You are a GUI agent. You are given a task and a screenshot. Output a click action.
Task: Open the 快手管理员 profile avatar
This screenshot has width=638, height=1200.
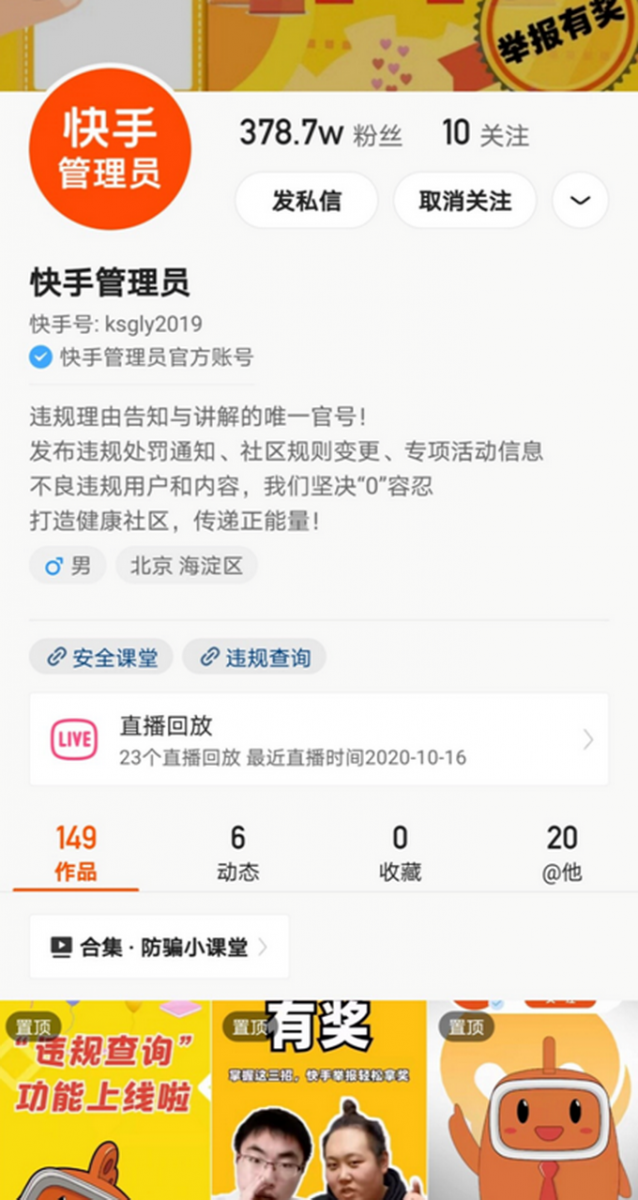(x=110, y=149)
